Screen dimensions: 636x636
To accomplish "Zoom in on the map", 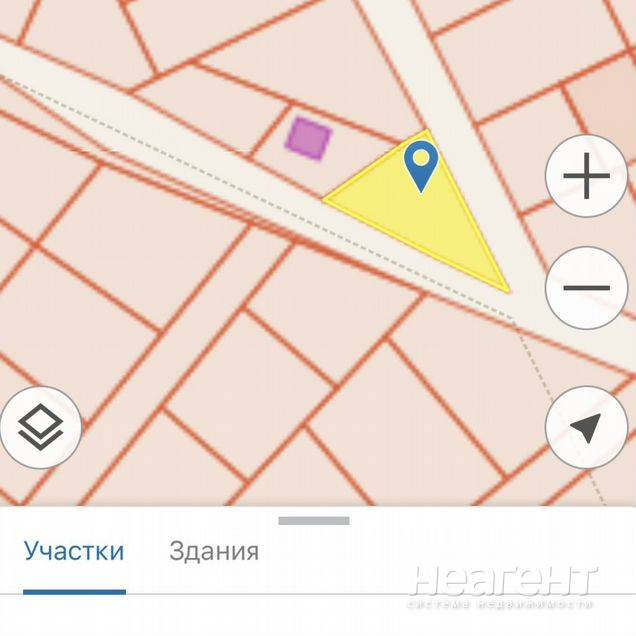I will pyautogui.click(x=586, y=179).
